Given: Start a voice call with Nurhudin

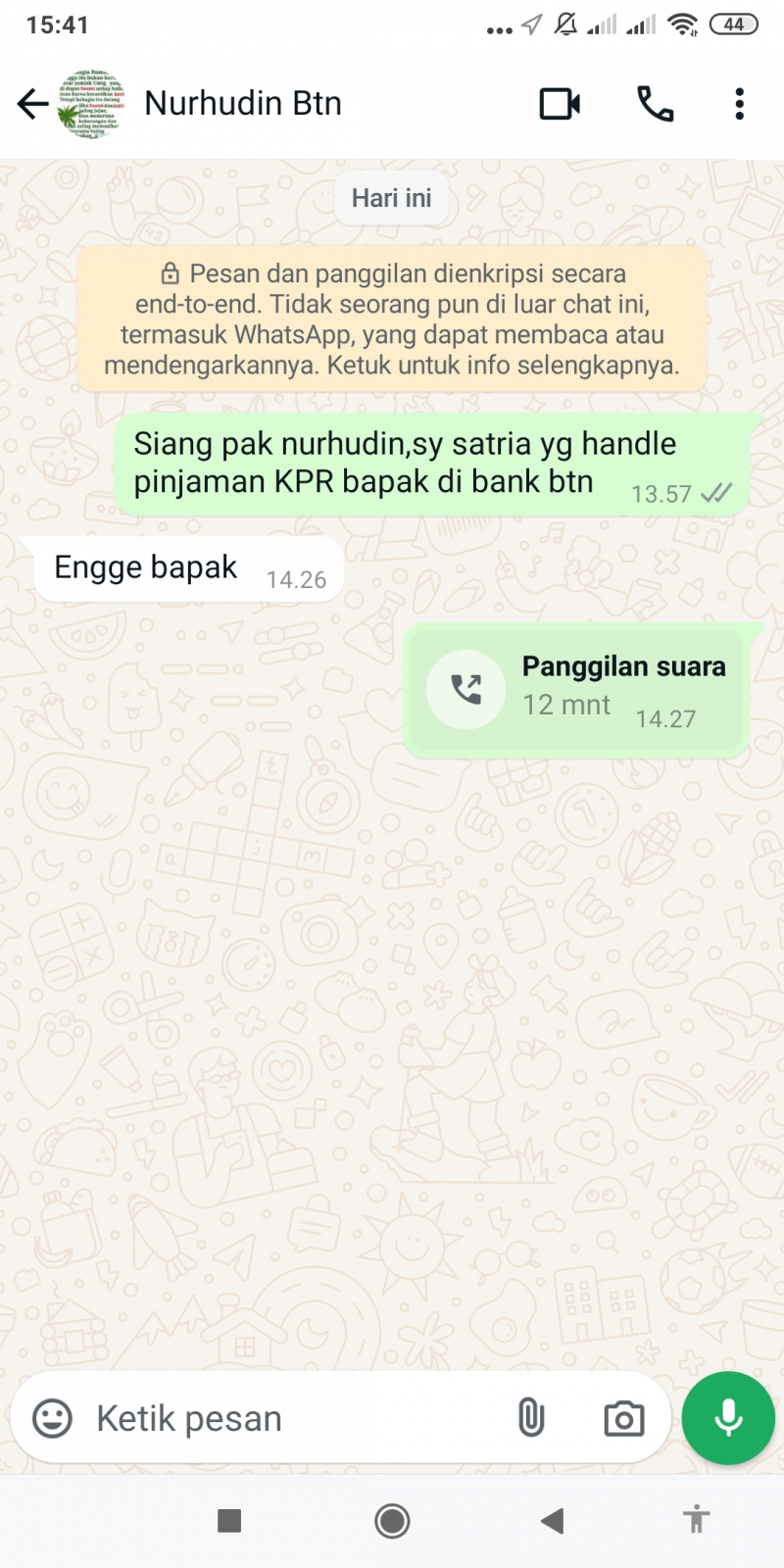Looking at the screenshot, I should coord(655,103).
